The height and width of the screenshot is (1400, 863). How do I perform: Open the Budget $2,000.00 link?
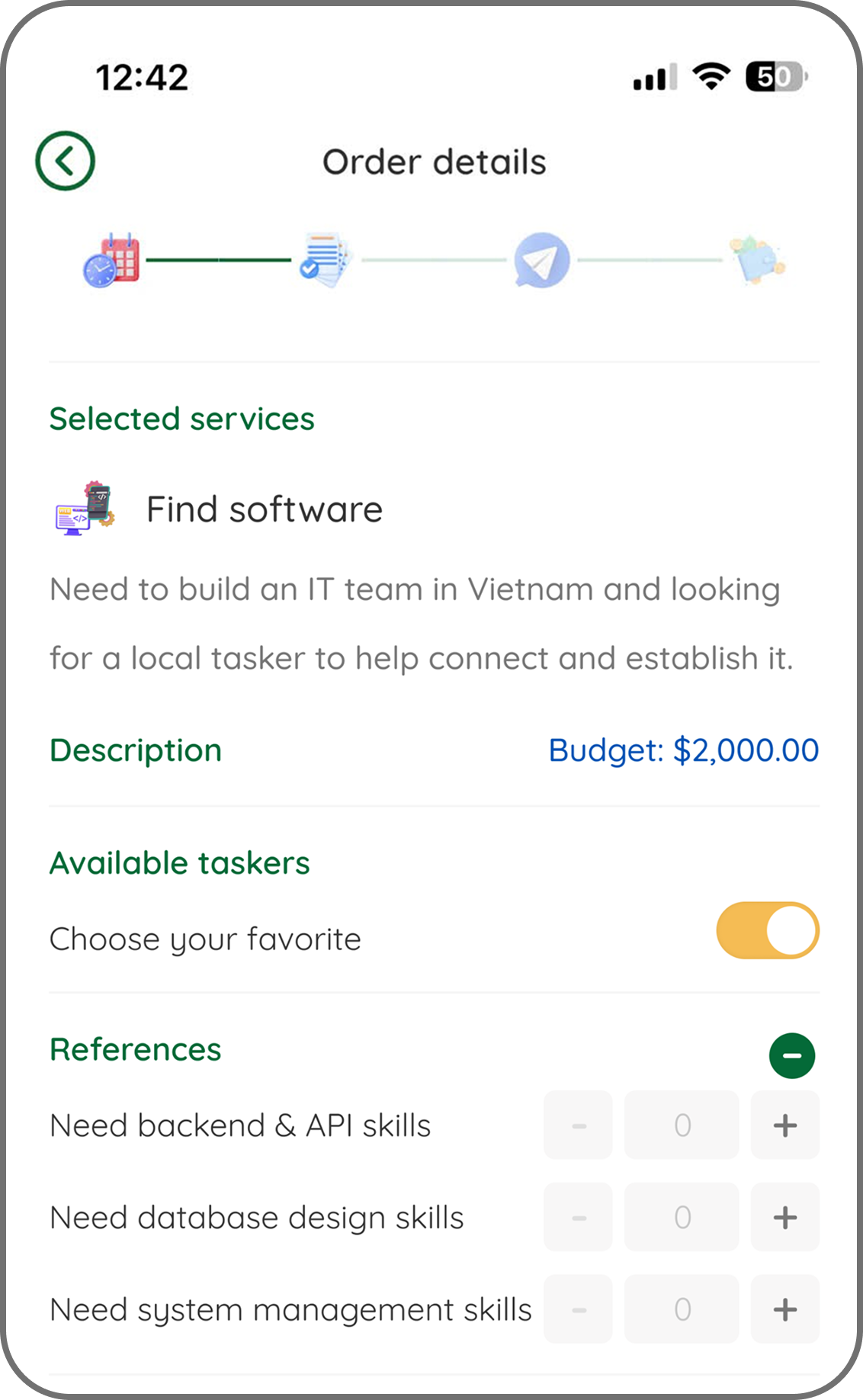pos(684,750)
